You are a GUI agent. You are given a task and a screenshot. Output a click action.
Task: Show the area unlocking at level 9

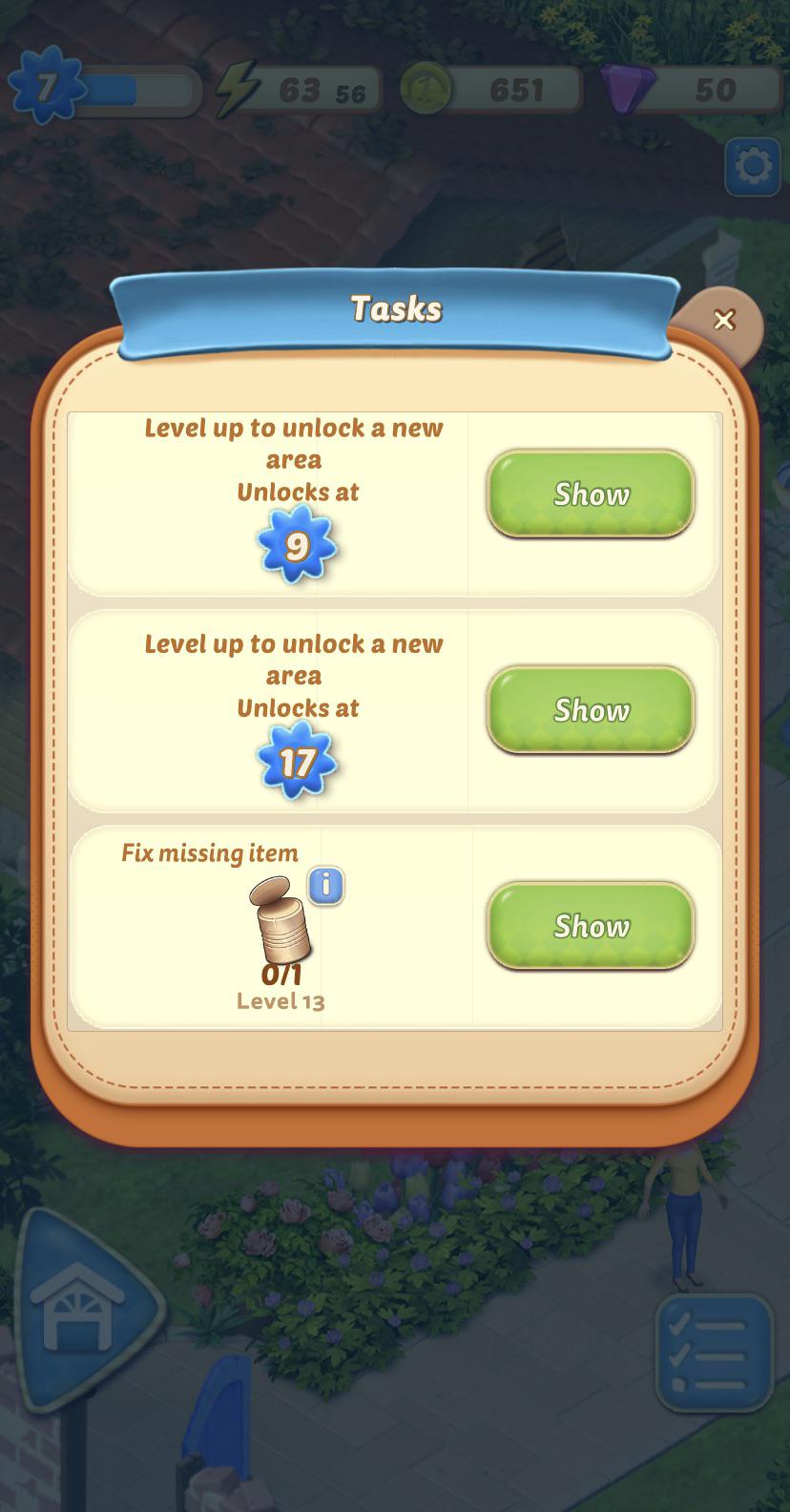590,494
